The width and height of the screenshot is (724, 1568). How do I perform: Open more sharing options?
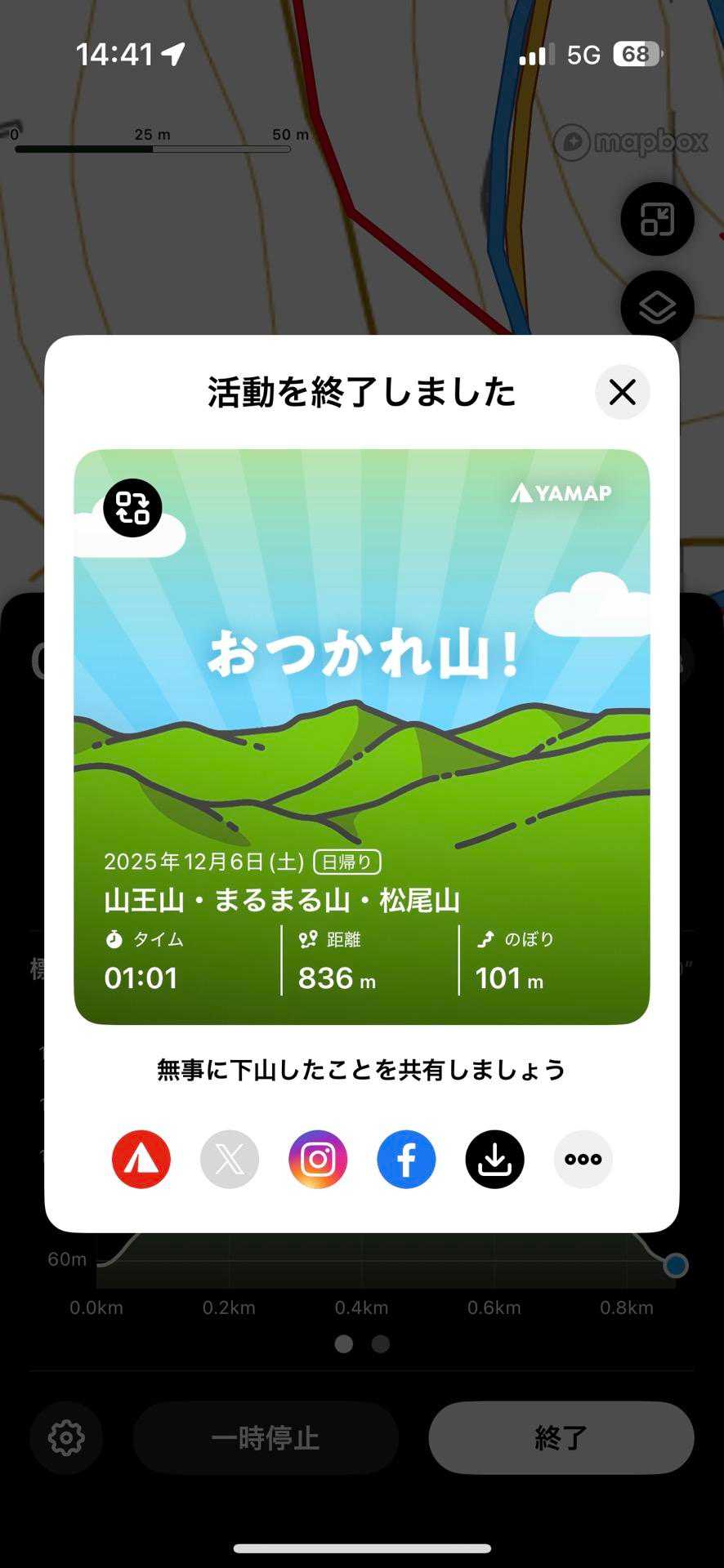(583, 1159)
